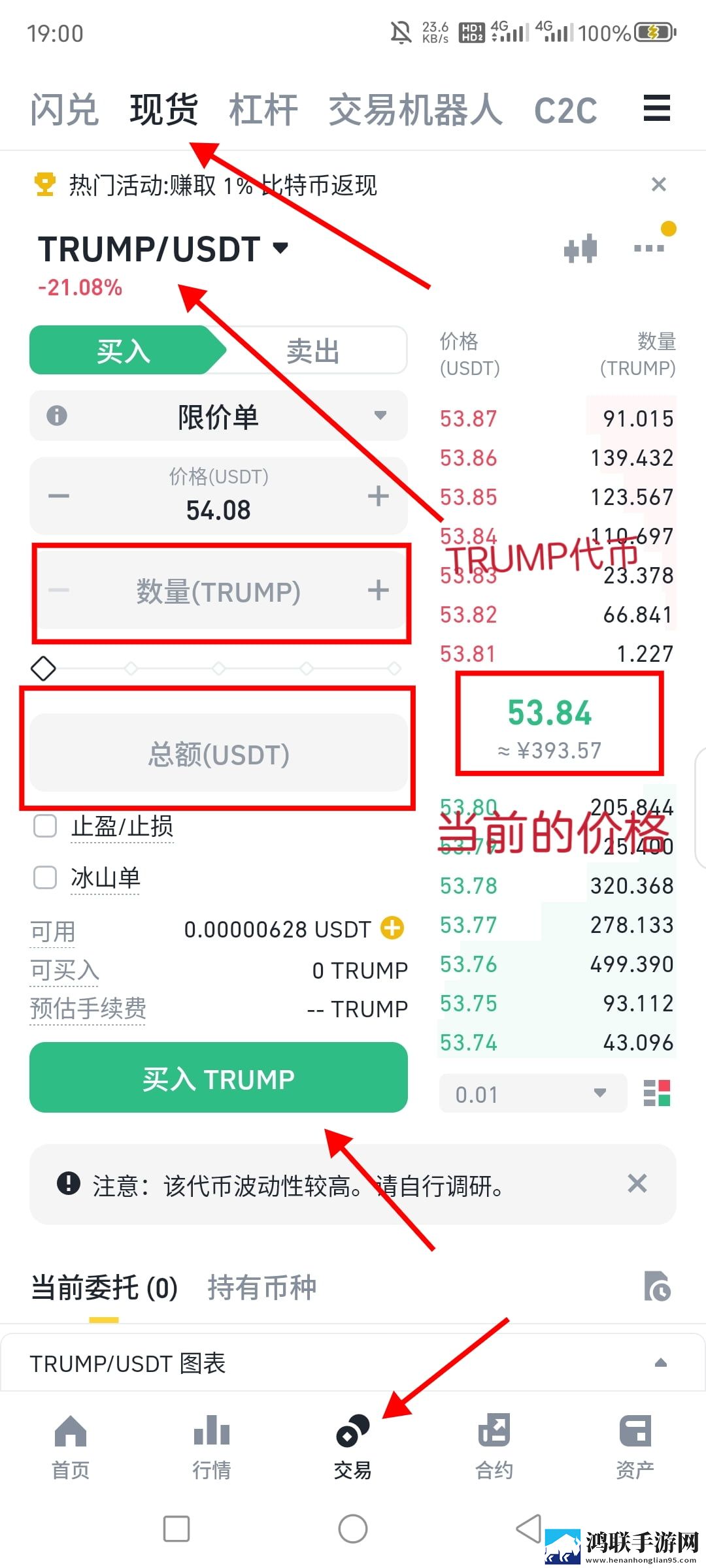Switch to the 闪兑 tab

pyautogui.click(x=64, y=109)
